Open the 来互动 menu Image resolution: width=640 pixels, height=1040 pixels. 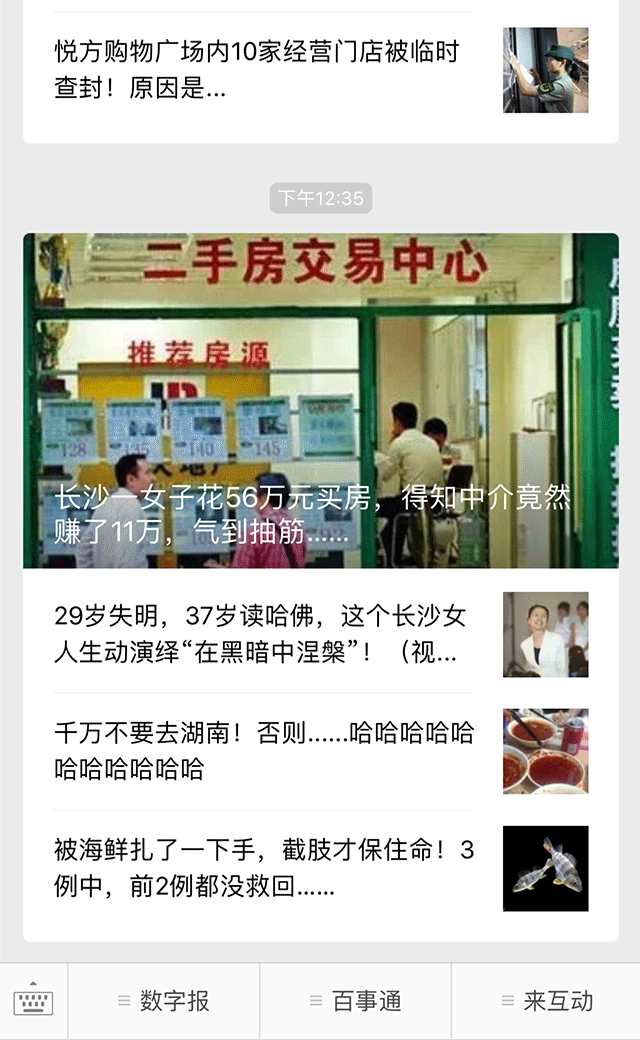tap(546, 1001)
